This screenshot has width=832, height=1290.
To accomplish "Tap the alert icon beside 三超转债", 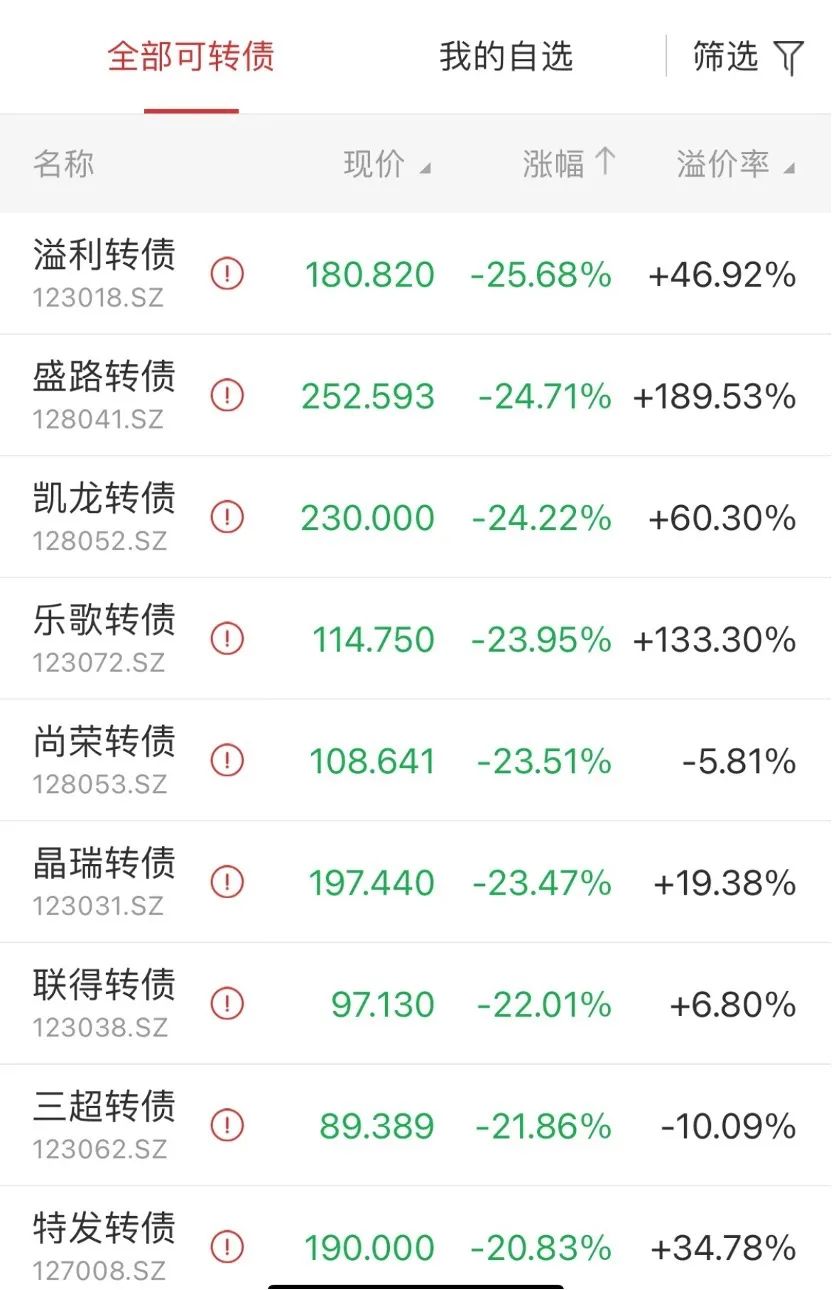I will coord(227,1125).
